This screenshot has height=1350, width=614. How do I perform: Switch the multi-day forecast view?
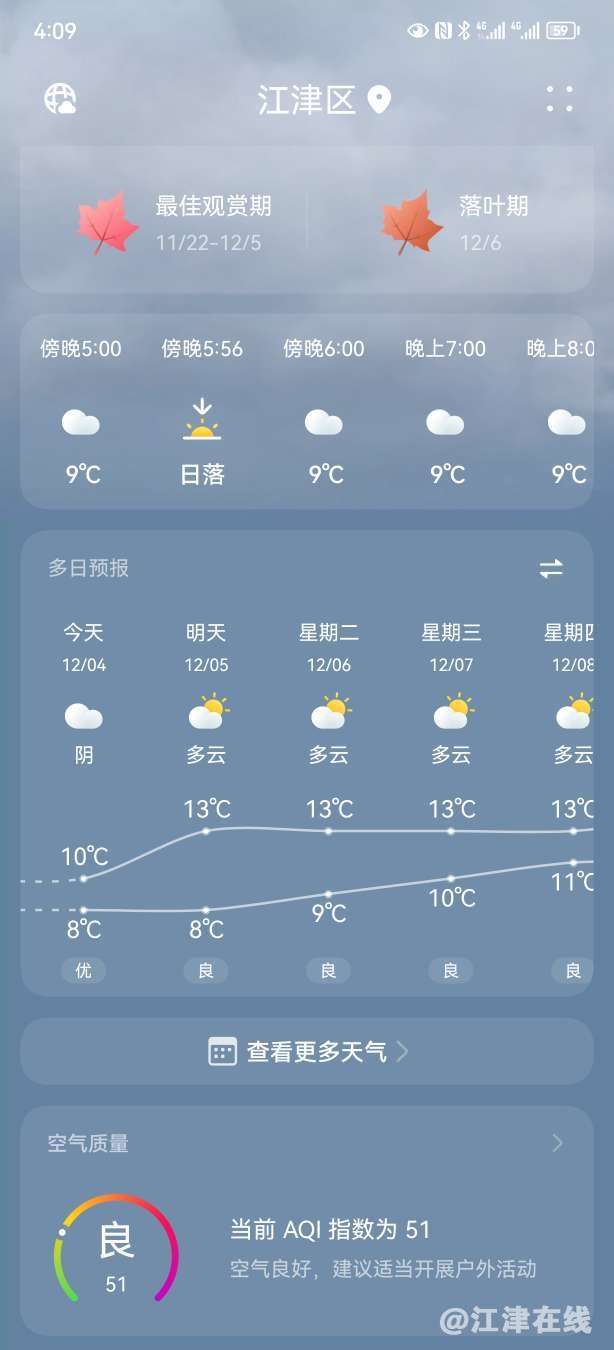(551, 568)
